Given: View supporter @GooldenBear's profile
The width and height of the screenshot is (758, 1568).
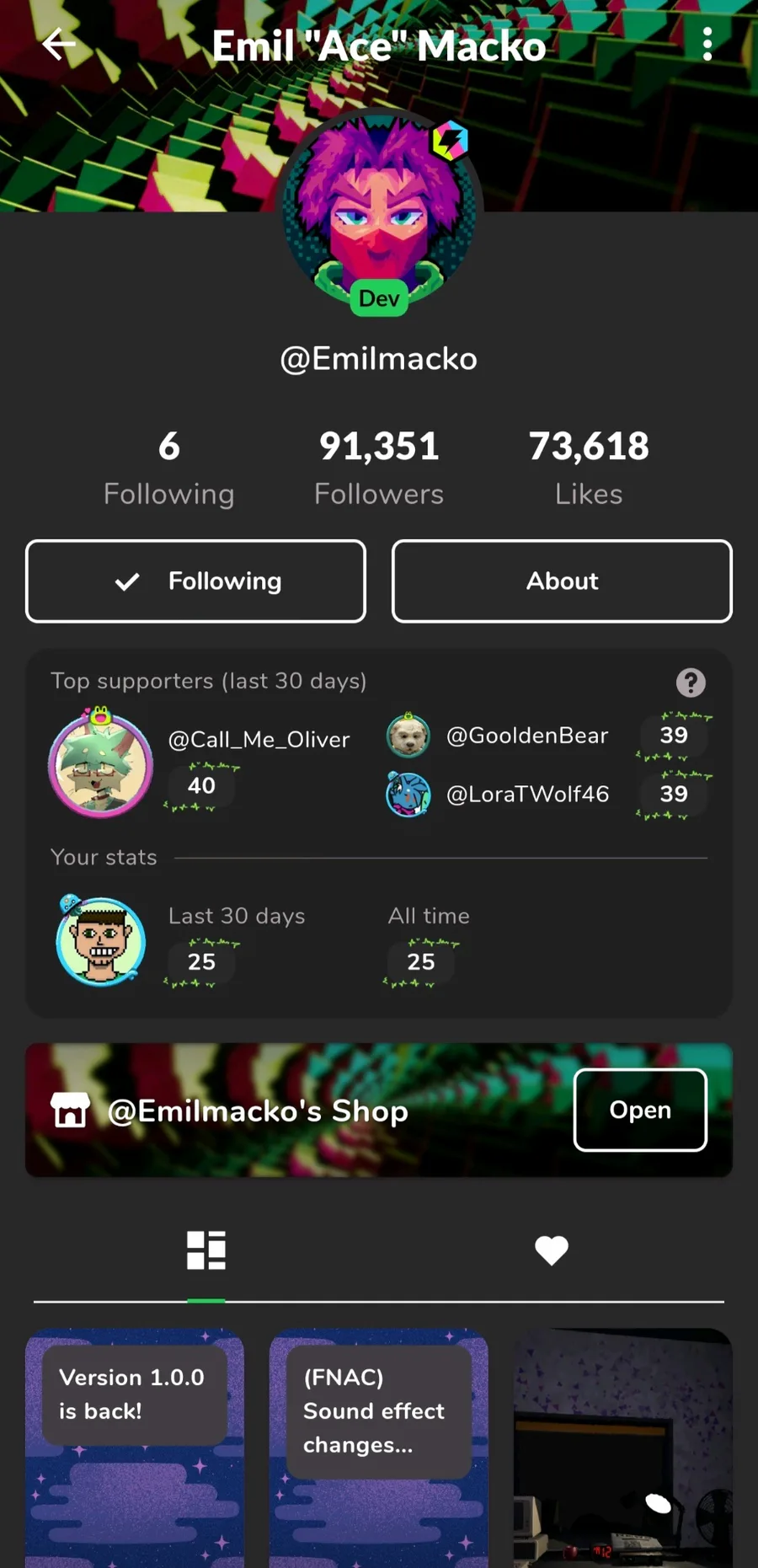Looking at the screenshot, I should [526, 736].
